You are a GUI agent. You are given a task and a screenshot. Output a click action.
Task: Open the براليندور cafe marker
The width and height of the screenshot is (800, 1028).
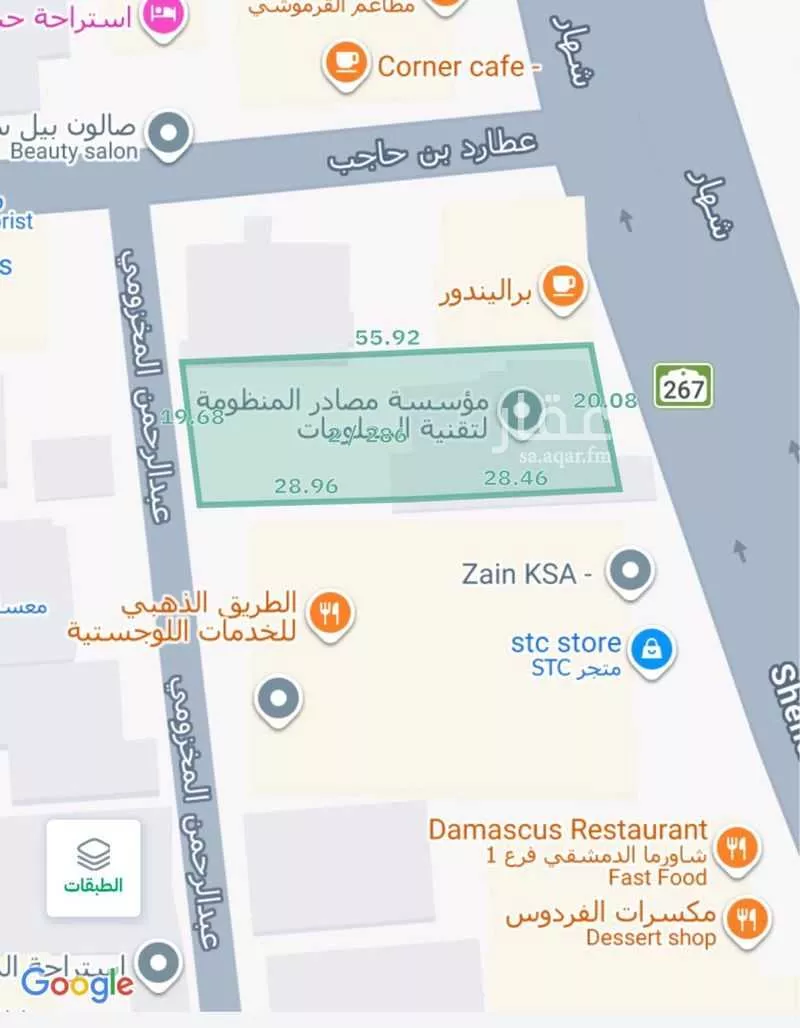[563, 285]
